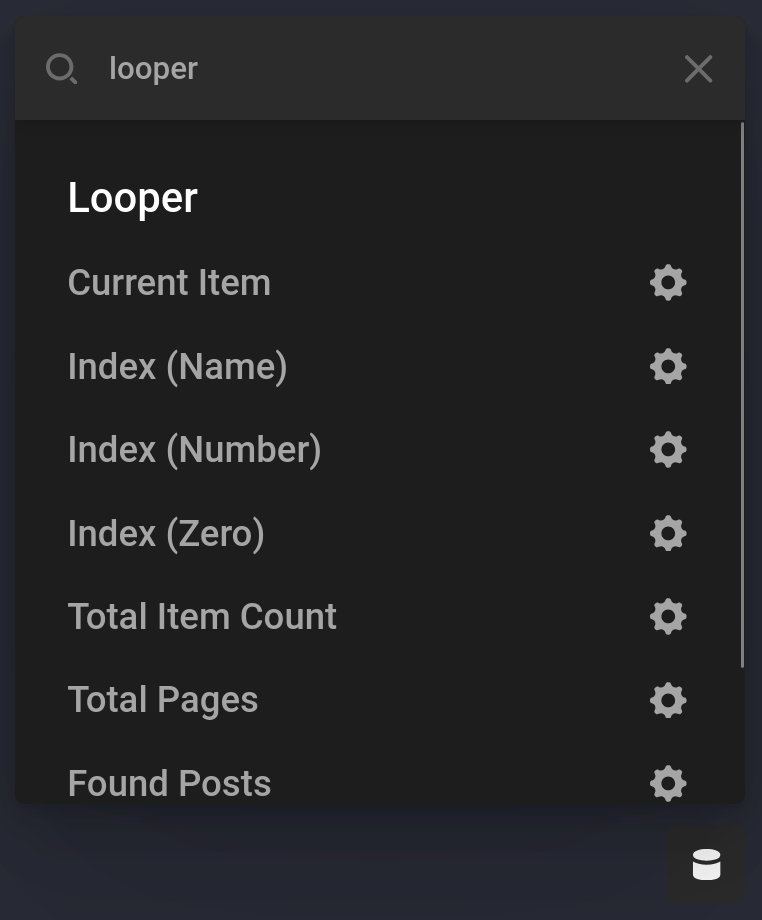Select the Index (Name) option
This screenshot has width=762, height=920.
(177, 366)
